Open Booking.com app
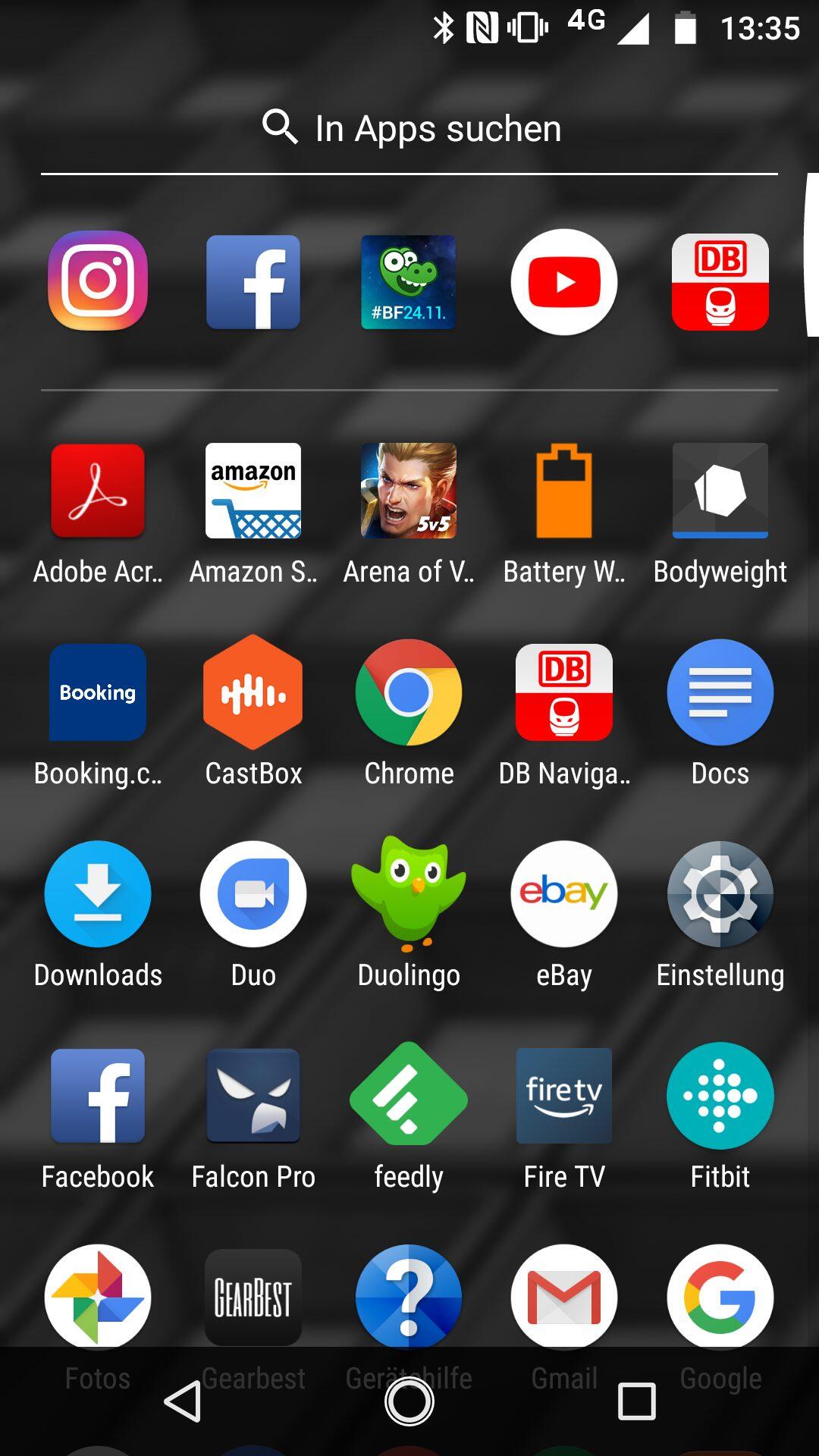819x1456 pixels. [x=98, y=692]
